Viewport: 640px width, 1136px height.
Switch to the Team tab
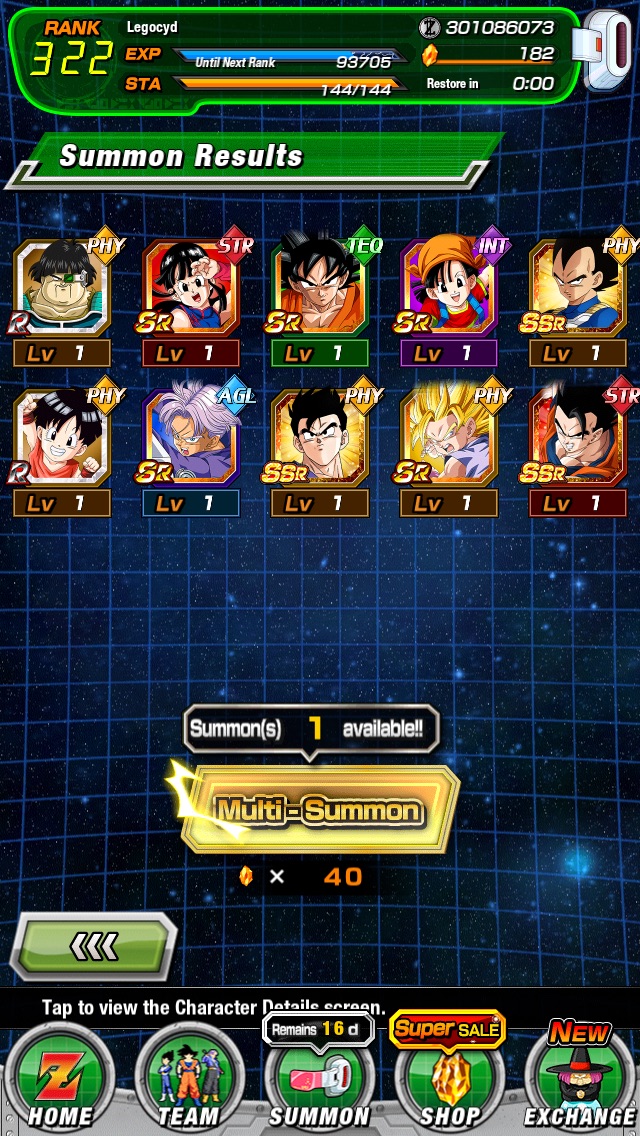click(189, 1078)
